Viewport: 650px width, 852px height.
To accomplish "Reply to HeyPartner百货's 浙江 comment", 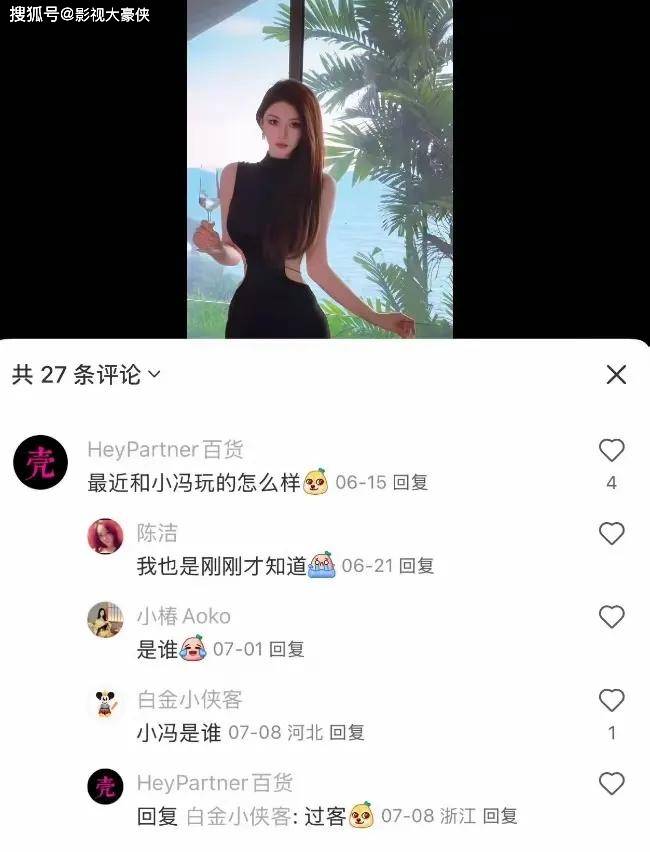I will coord(500,816).
